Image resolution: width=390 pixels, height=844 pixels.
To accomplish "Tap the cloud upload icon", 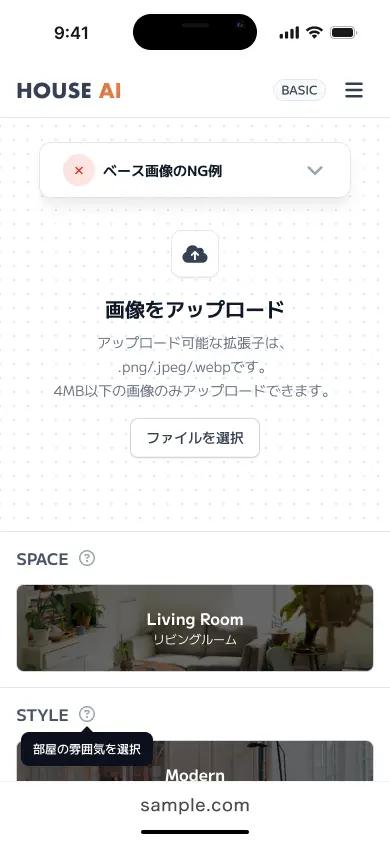I will [x=195, y=254].
